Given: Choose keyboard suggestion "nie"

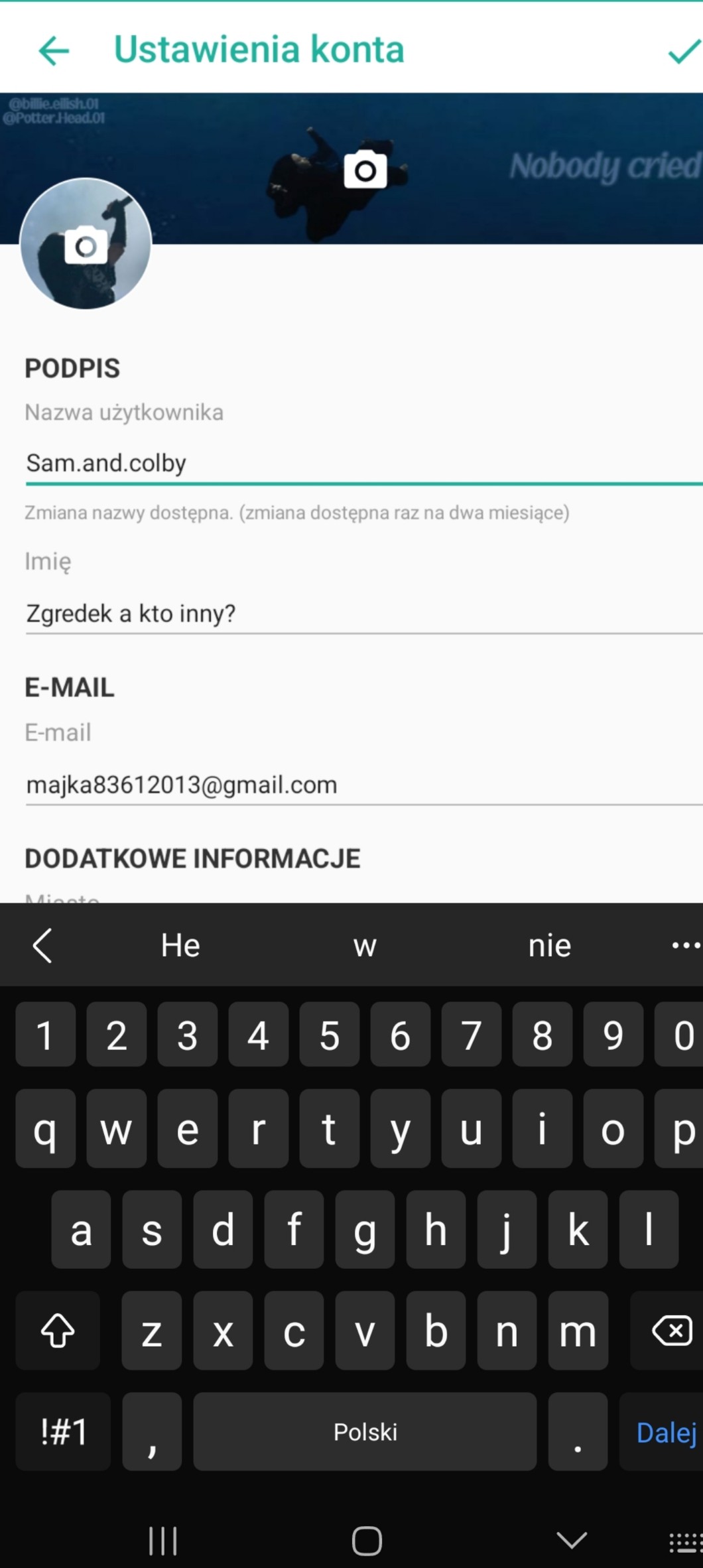Looking at the screenshot, I should click(549, 945).
